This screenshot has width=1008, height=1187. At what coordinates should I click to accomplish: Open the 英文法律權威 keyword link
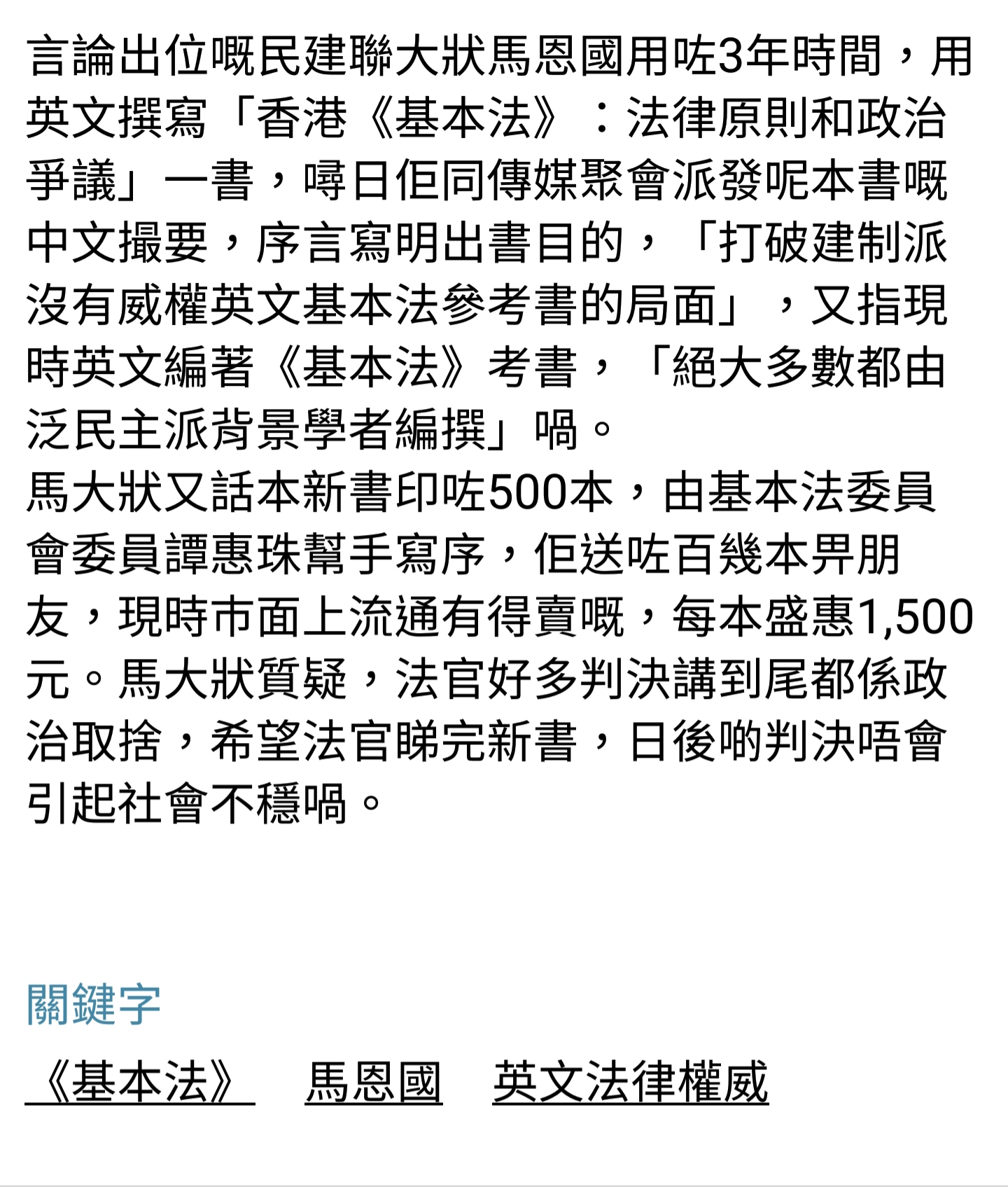(630, 1082)
